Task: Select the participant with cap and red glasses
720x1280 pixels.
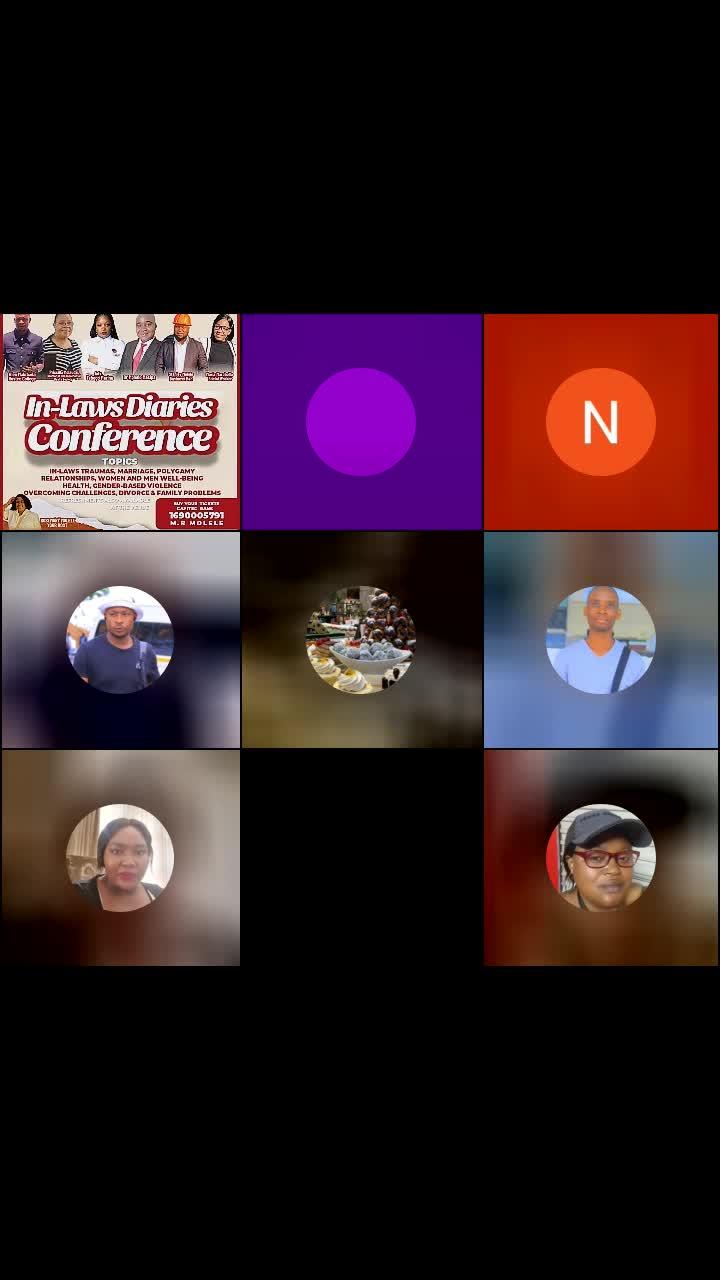Action: [x=601, y=858]
